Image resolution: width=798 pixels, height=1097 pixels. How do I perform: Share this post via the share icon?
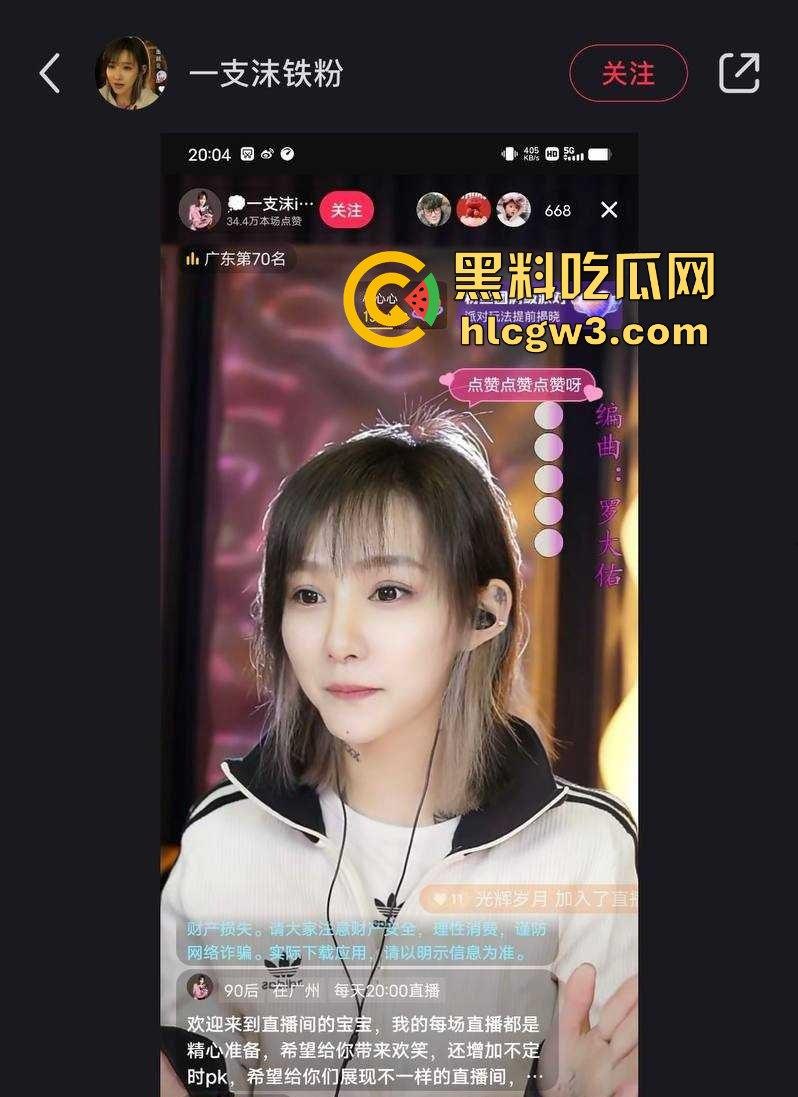coord(739,73)
